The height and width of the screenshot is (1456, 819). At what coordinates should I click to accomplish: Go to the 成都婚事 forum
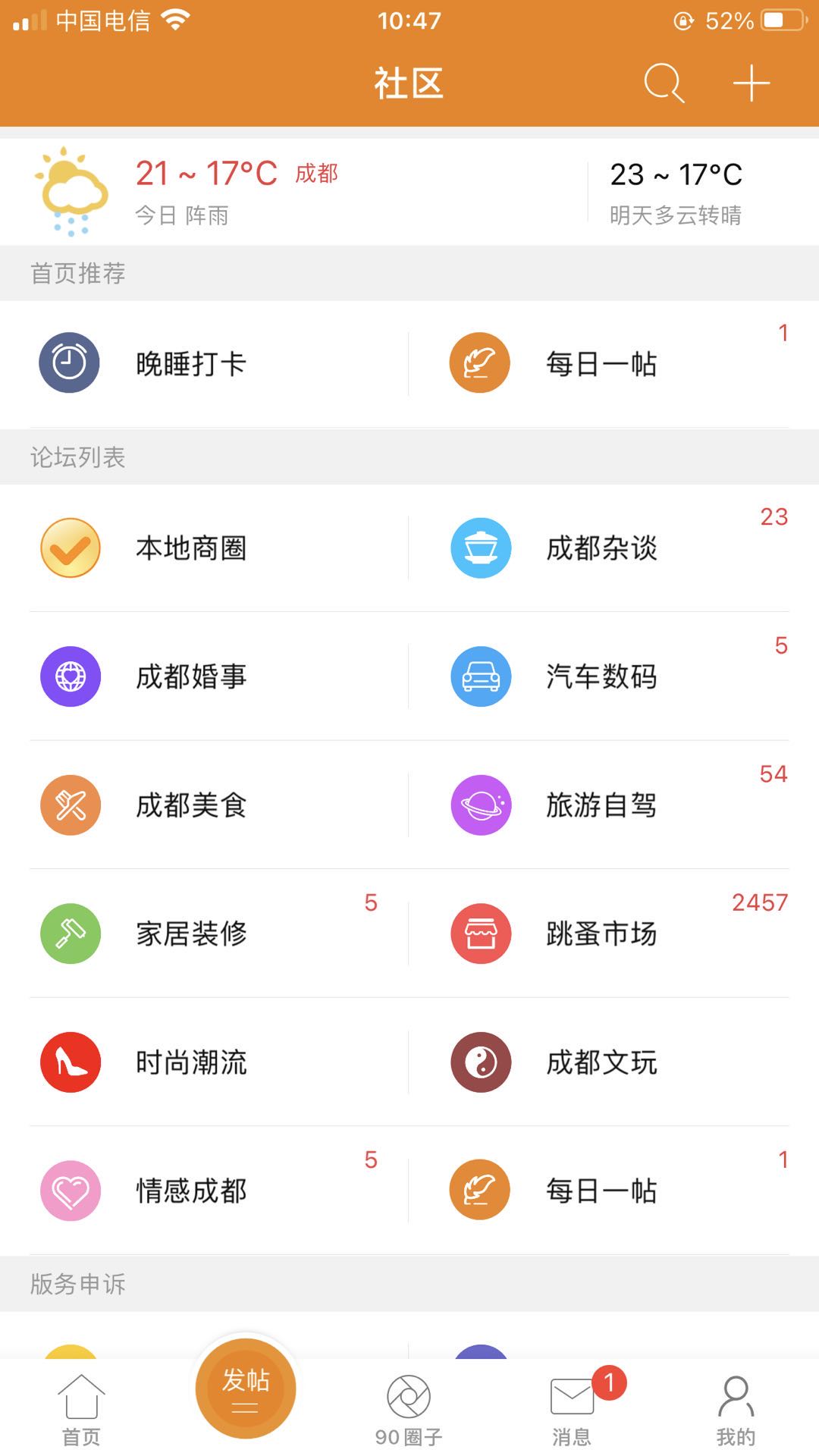(191, 676)
